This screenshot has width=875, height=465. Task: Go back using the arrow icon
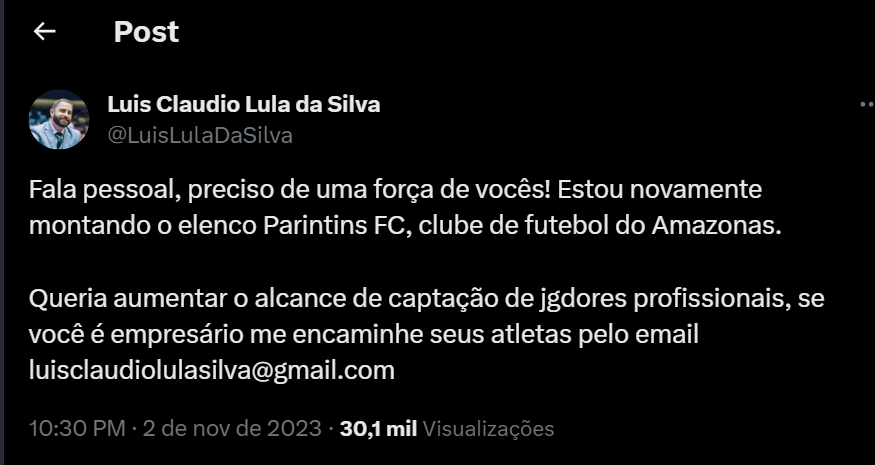(x=44, y=32)
